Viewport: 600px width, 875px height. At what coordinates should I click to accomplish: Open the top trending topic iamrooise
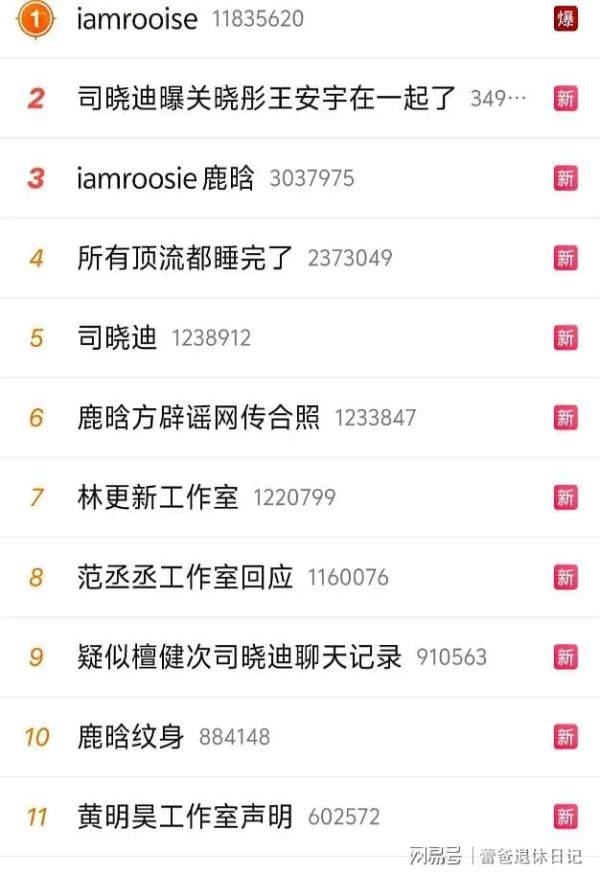[137, 19]
